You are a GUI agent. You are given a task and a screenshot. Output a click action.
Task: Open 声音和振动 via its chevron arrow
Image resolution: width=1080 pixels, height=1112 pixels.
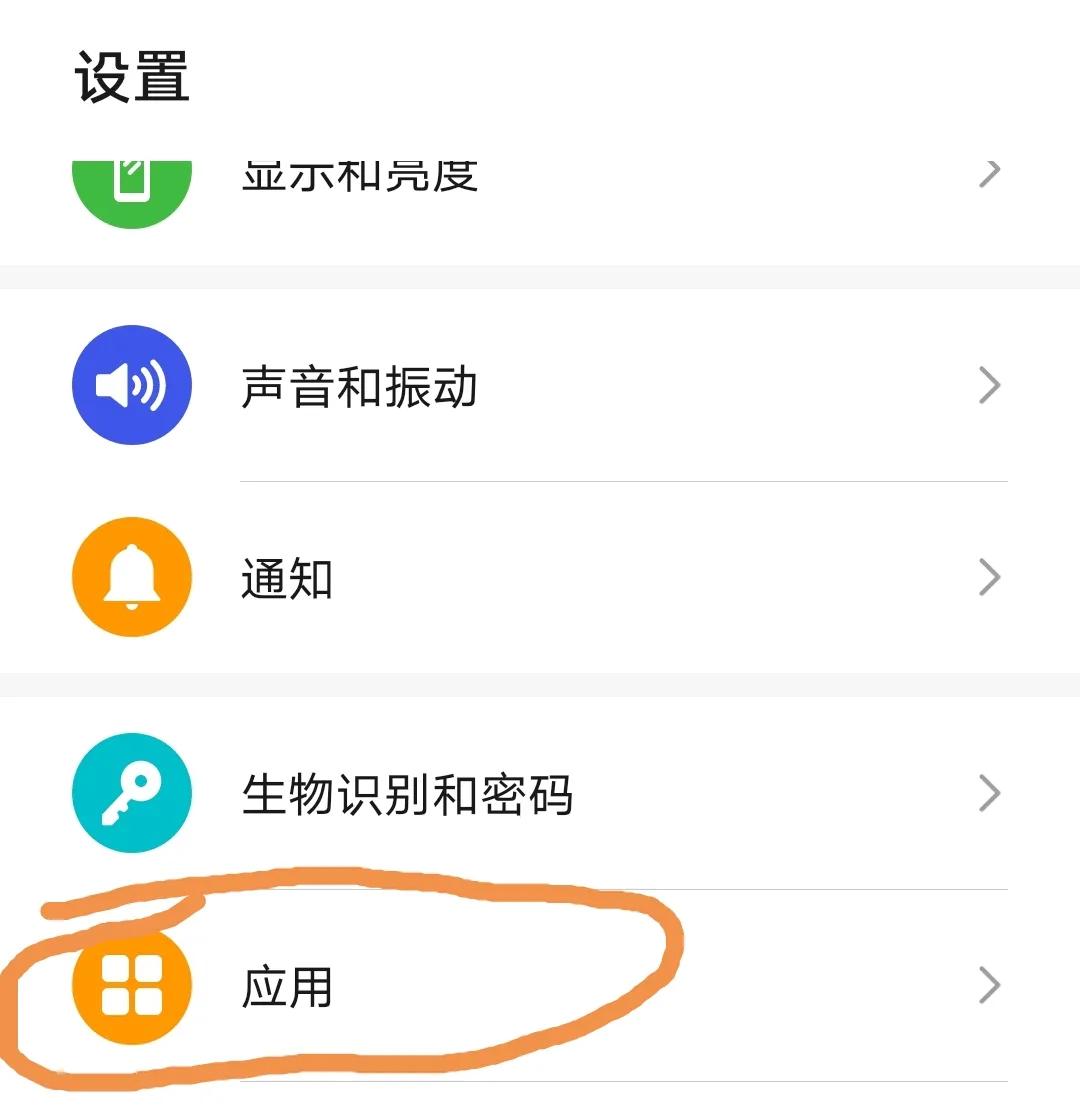pos(988,385)
